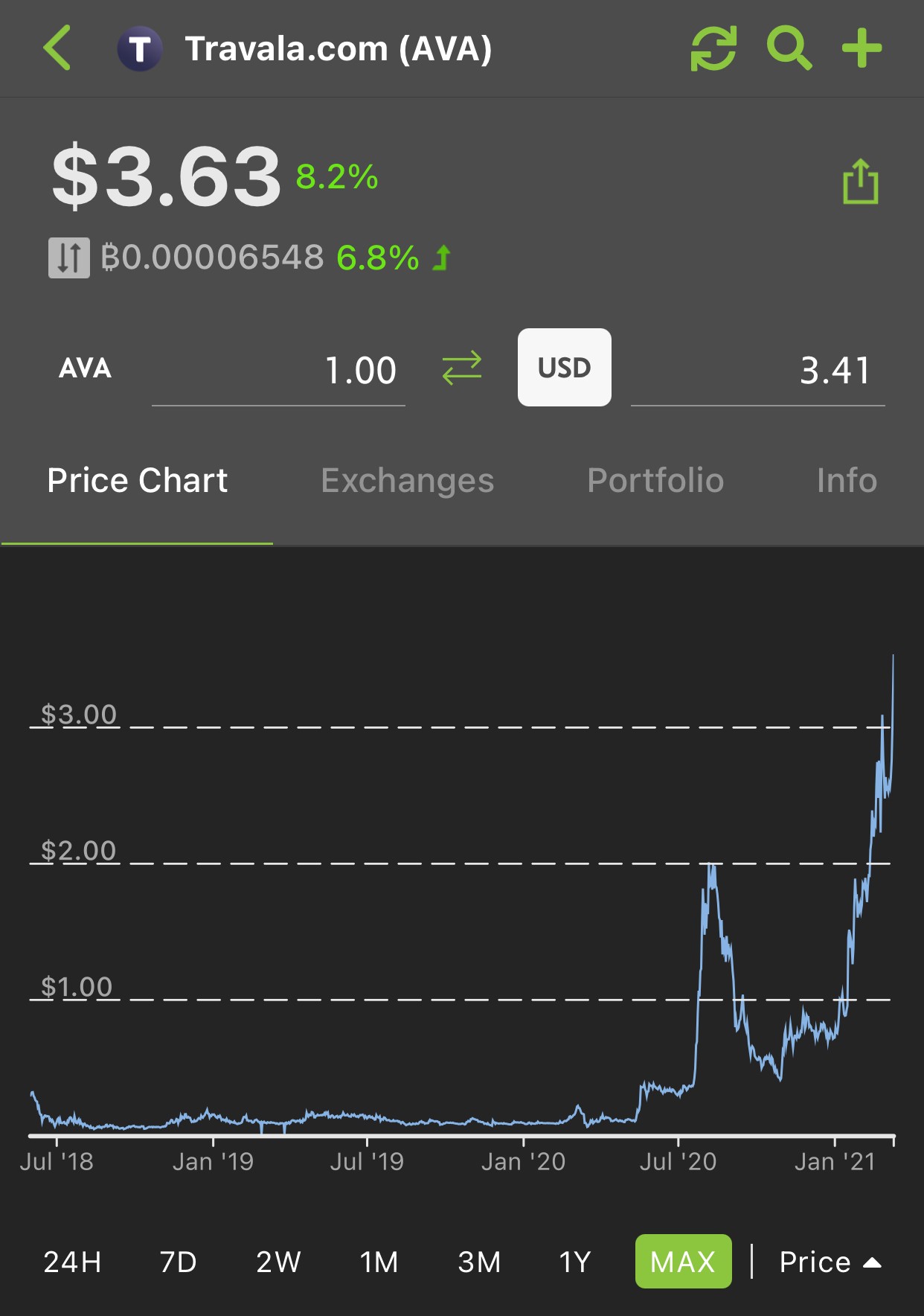
Task: Select the 24H chart range
Action: (72, 1262)
